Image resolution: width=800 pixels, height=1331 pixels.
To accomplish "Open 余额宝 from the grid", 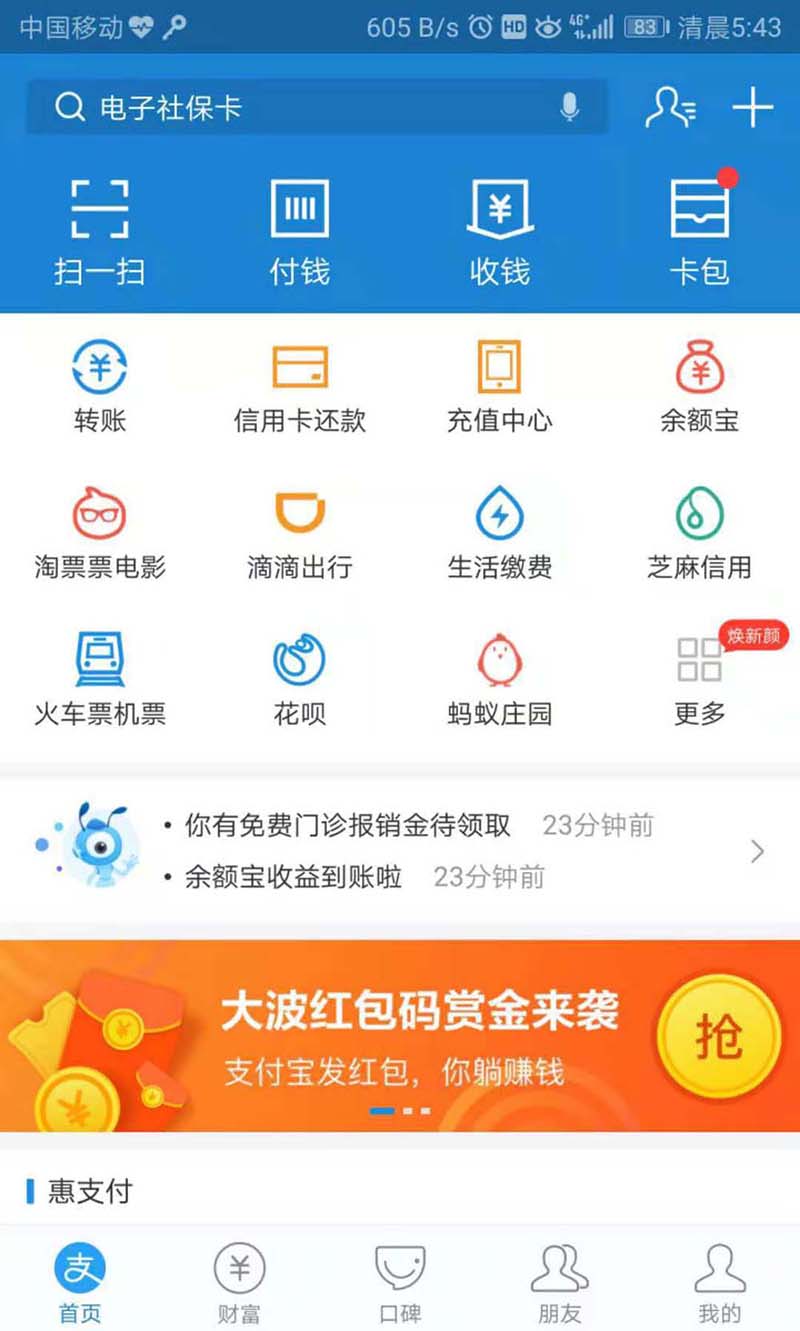I will tap(699, 387).
